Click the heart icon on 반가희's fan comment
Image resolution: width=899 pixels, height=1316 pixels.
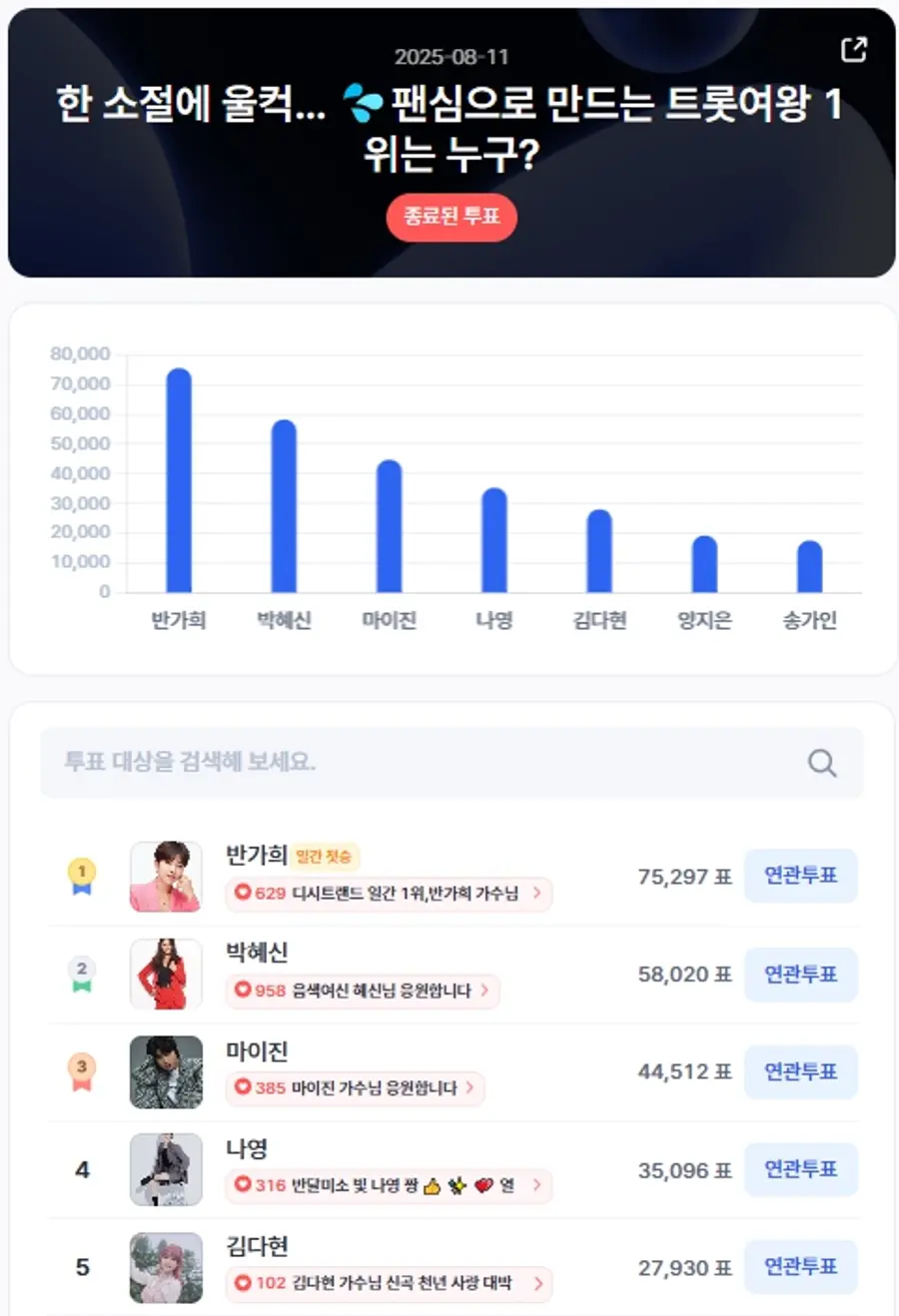pyautogui.click(x=243, y=895)
